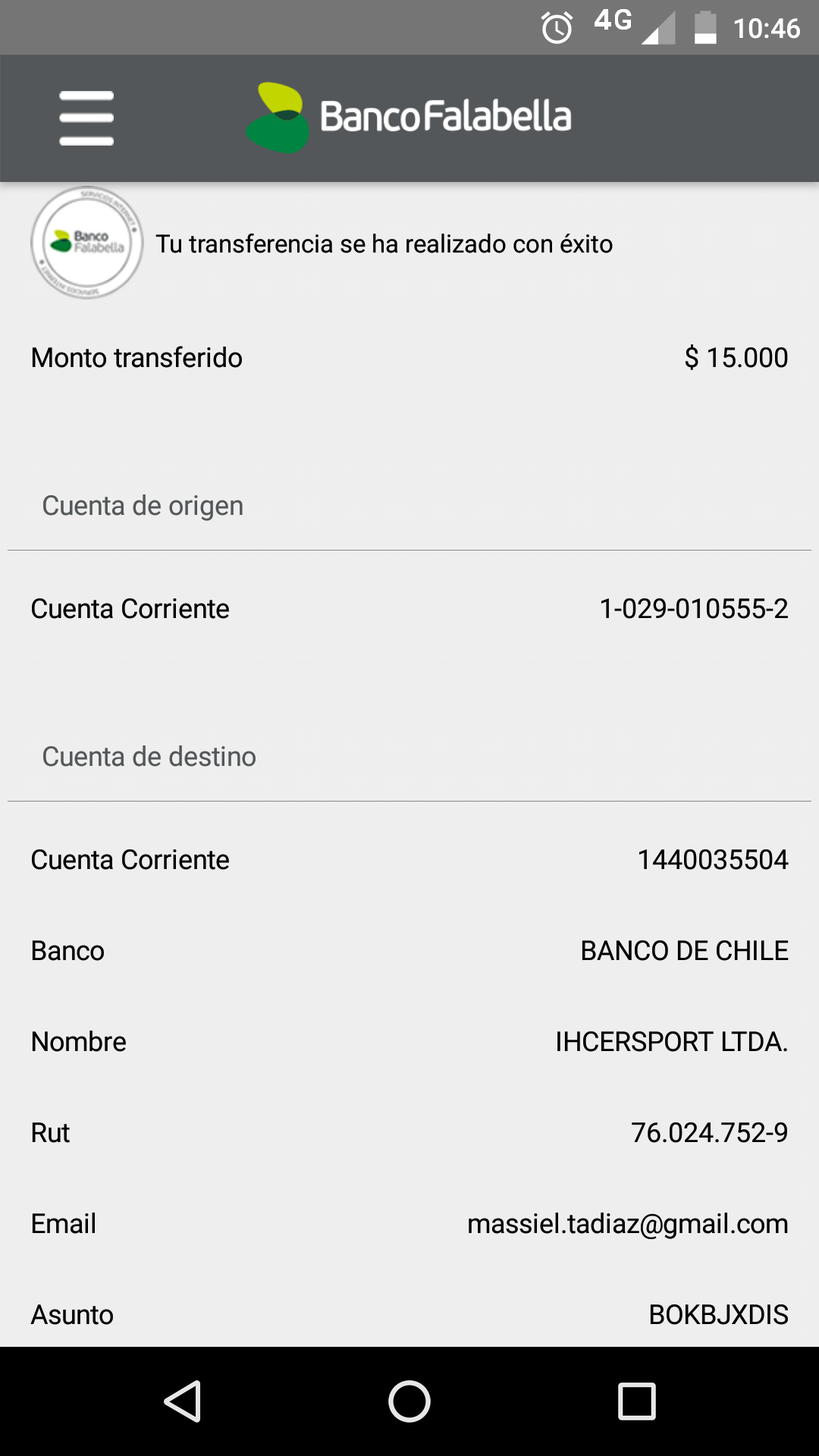This screenshot has width=819, height=1456.
Task: Open the hamburger drawer menu
Action: (86, 118)
